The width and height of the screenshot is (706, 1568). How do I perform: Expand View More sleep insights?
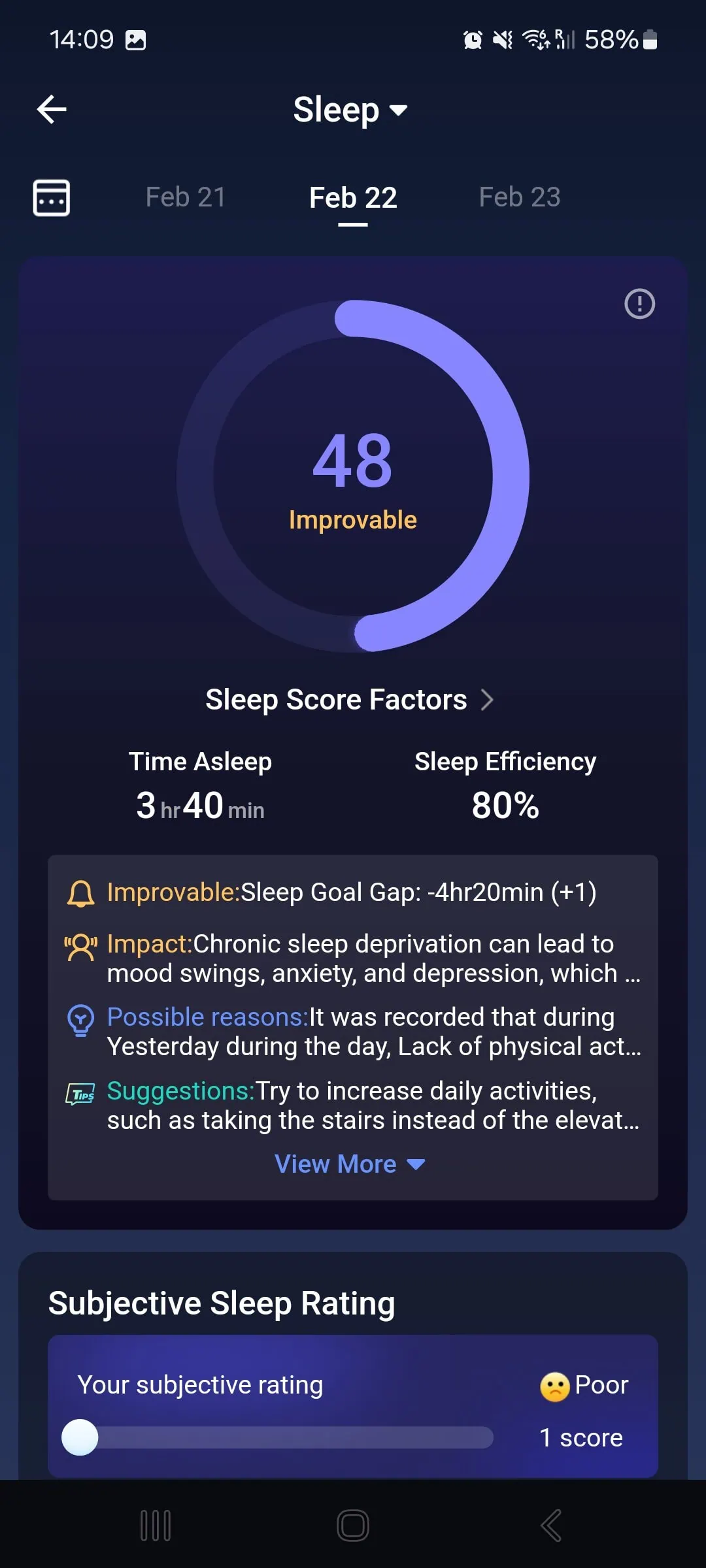pyautogui.click(x=350, y=1164)
